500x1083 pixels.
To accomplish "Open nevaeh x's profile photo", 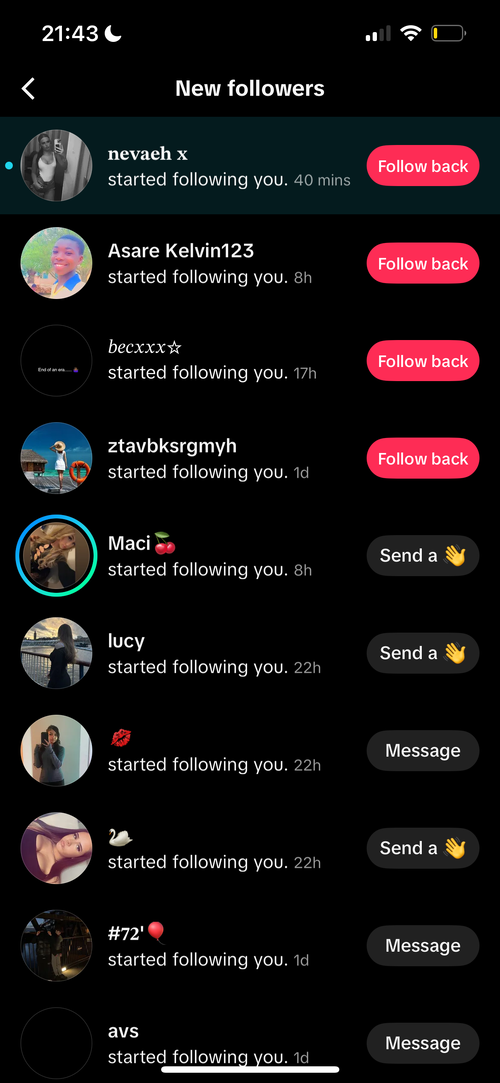I will 56,166.
